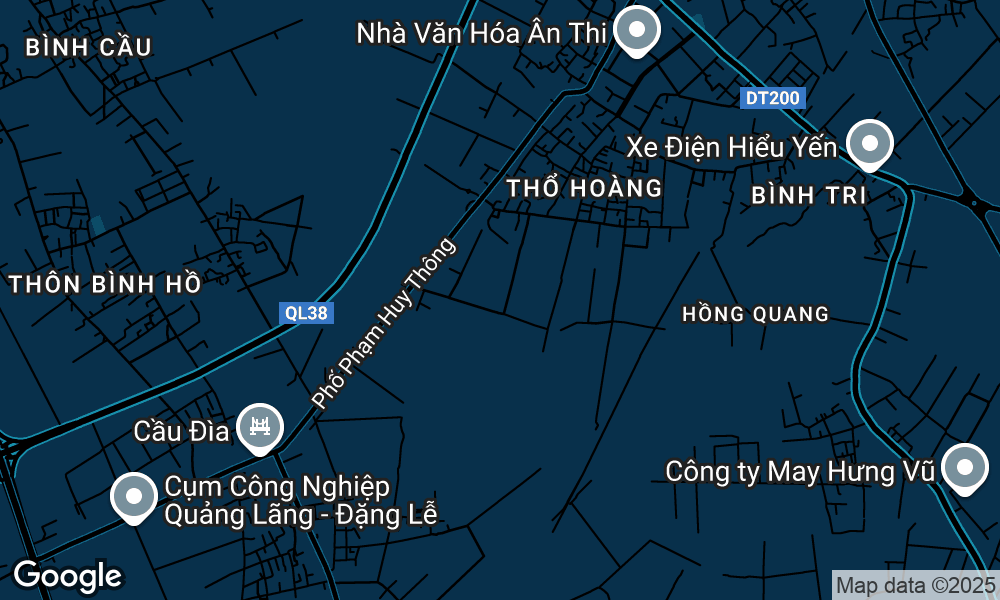Viewport: 1000px width, 600px height.
Task: Open the Nhà Văn Hóa Ân Thi map pin
Action: coord(636,31)
